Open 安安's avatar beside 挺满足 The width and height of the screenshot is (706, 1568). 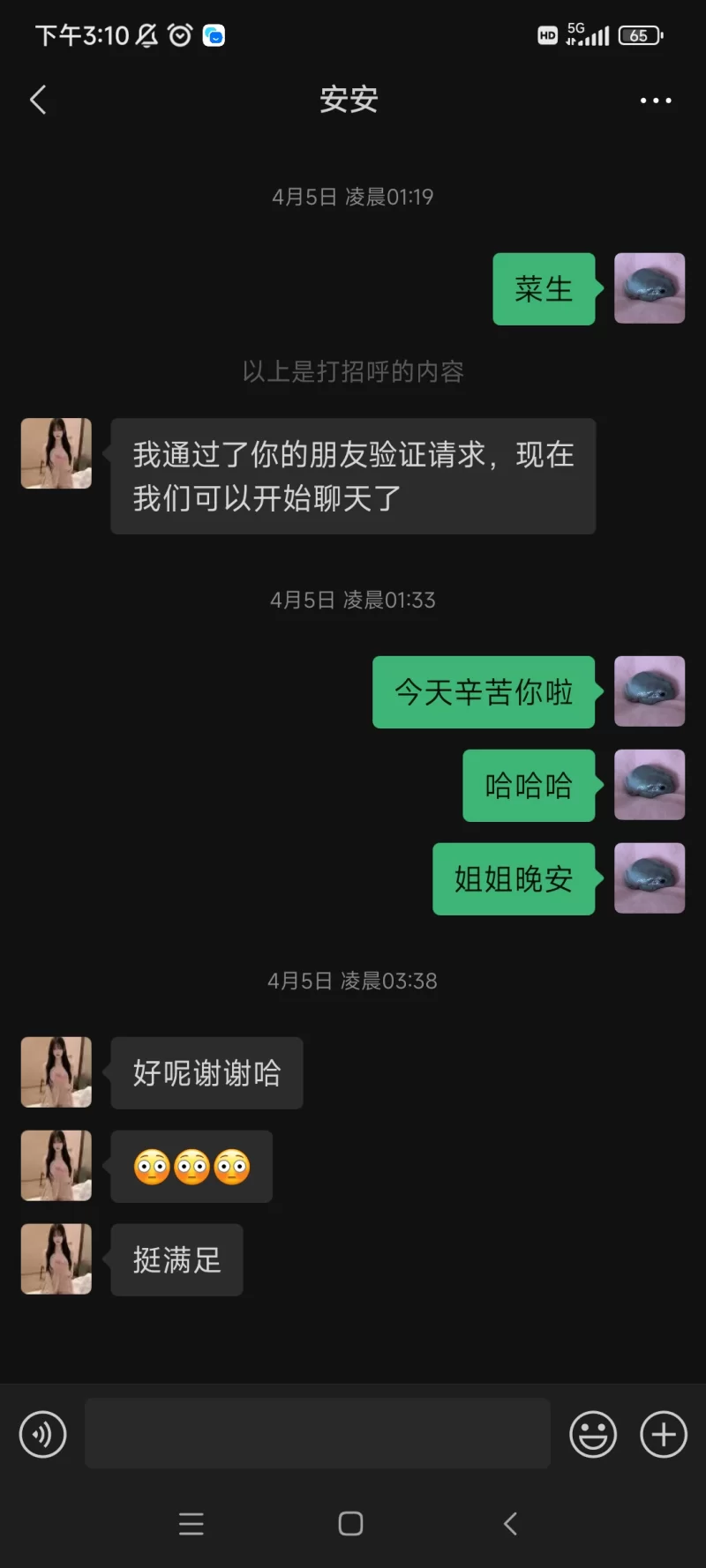(x=56, y=1259)
